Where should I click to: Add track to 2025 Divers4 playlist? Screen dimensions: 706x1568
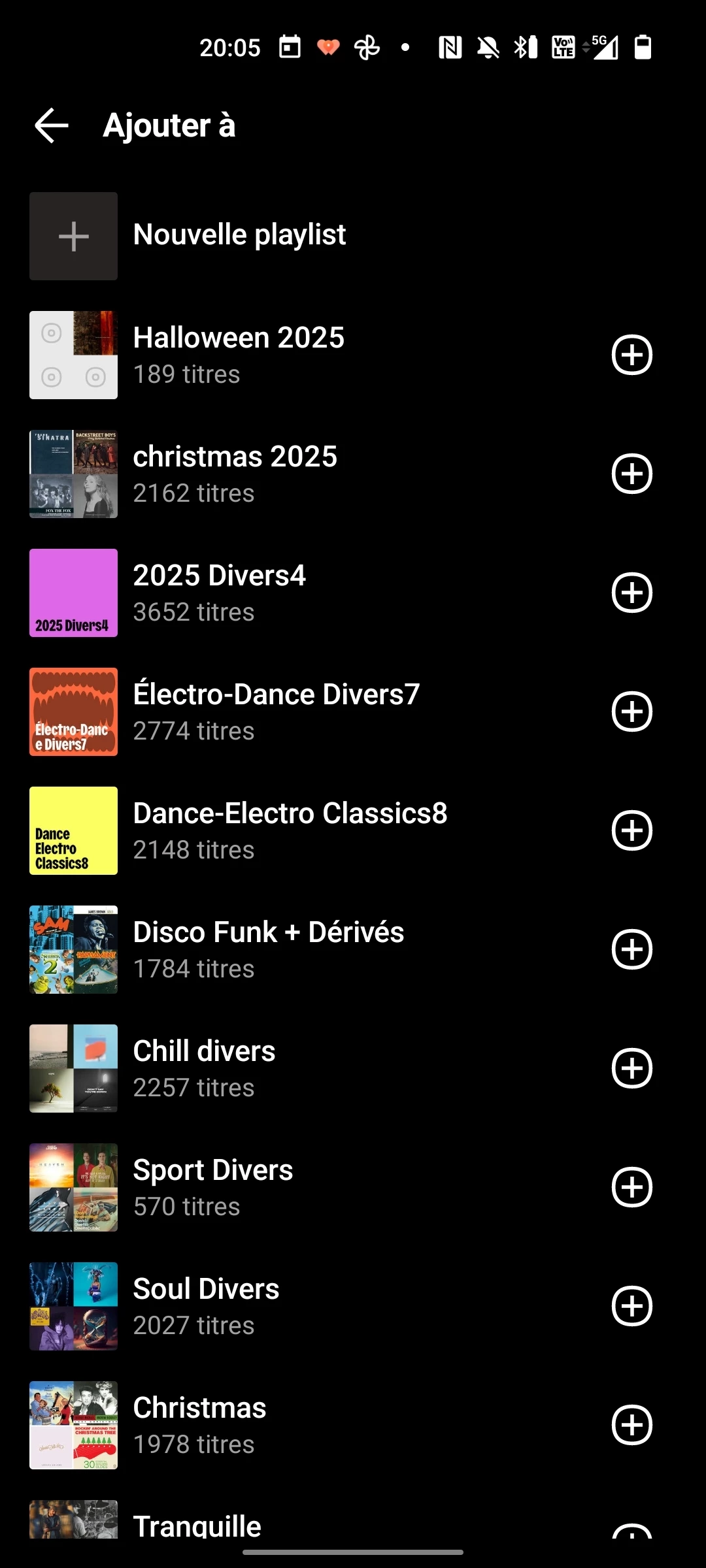pyautogui.click(x=631, y=593)
